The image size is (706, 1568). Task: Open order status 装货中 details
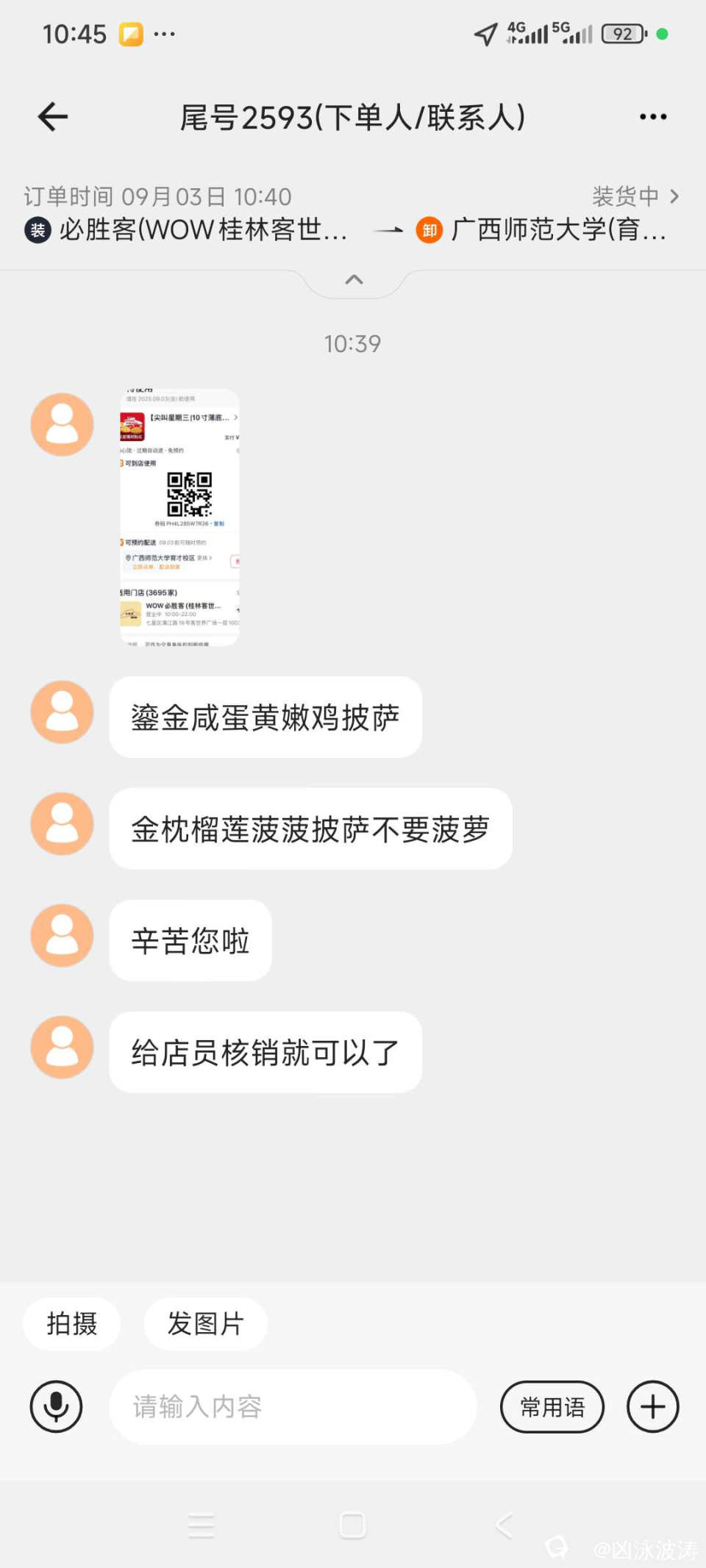(635, 196)
